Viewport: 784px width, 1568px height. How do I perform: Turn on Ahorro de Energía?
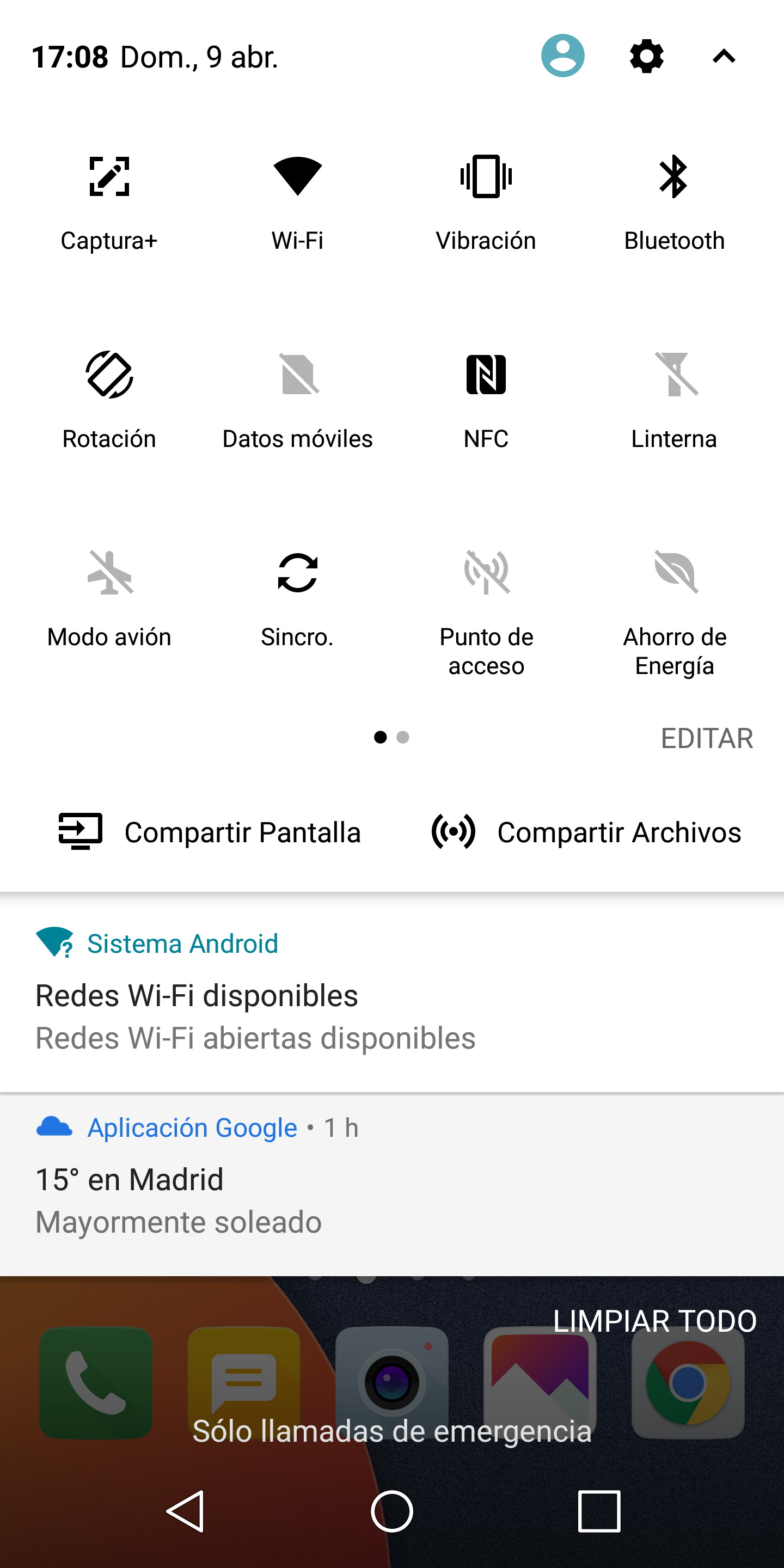674,612
